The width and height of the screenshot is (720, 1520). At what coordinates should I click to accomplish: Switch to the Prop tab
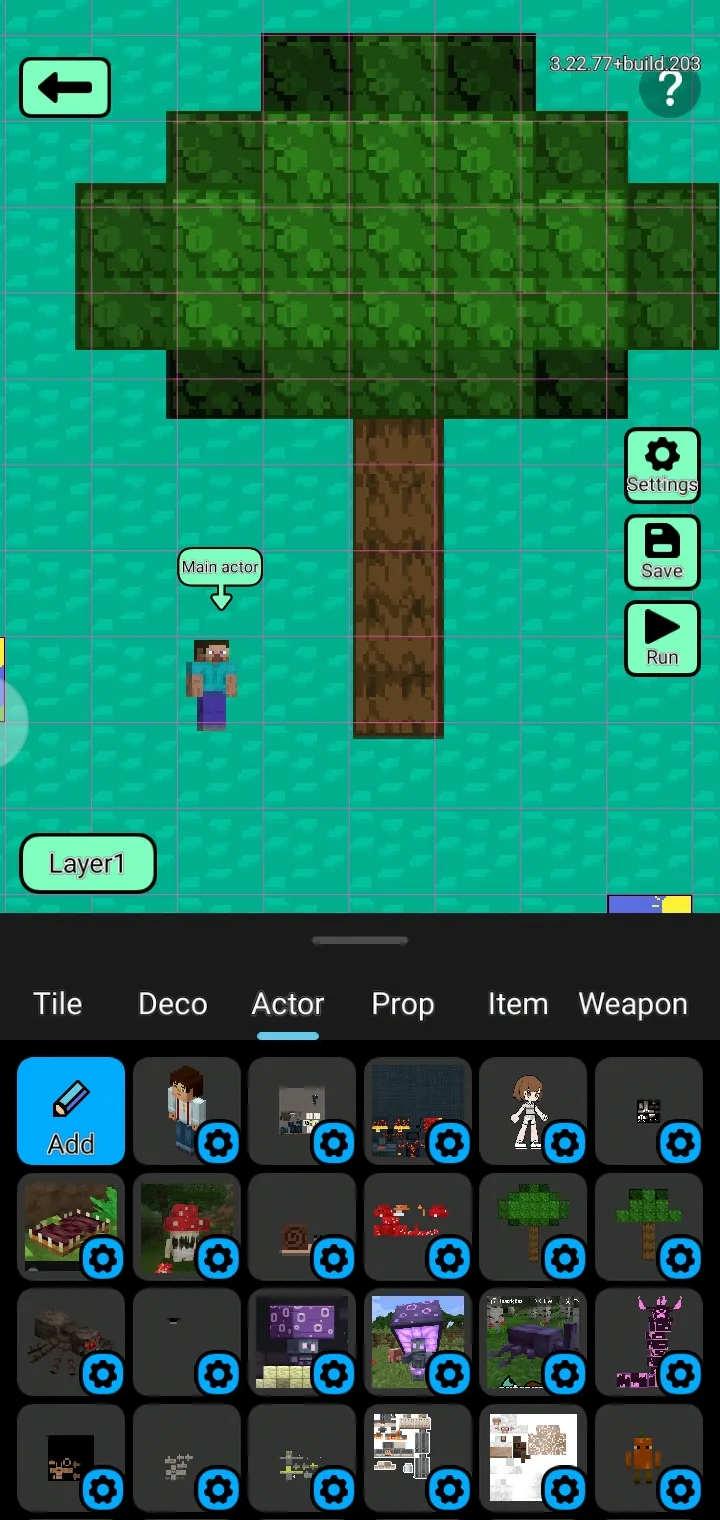(x=403, y=1004)
